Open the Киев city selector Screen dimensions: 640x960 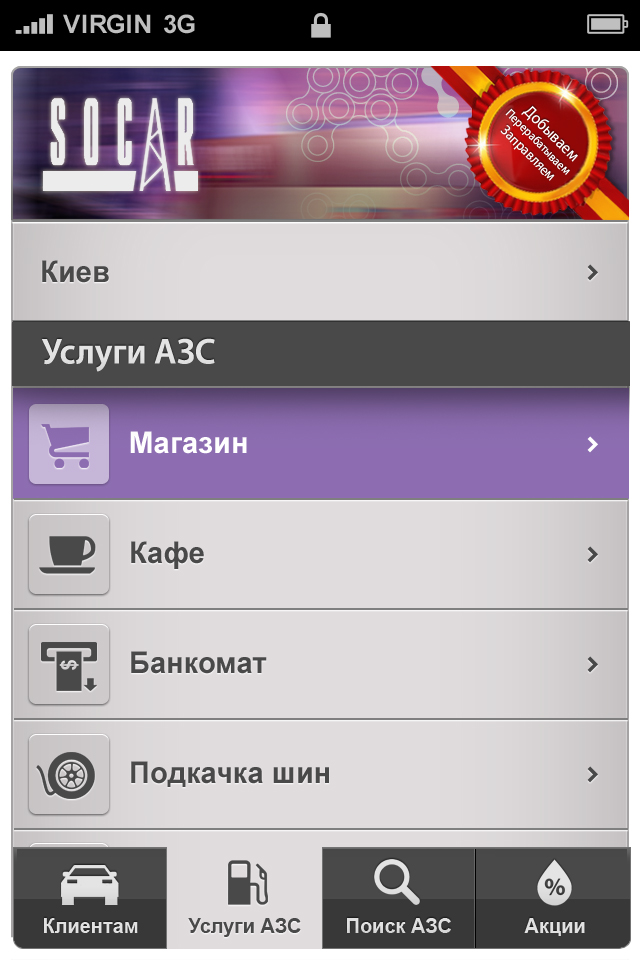[x=320, y=272]
